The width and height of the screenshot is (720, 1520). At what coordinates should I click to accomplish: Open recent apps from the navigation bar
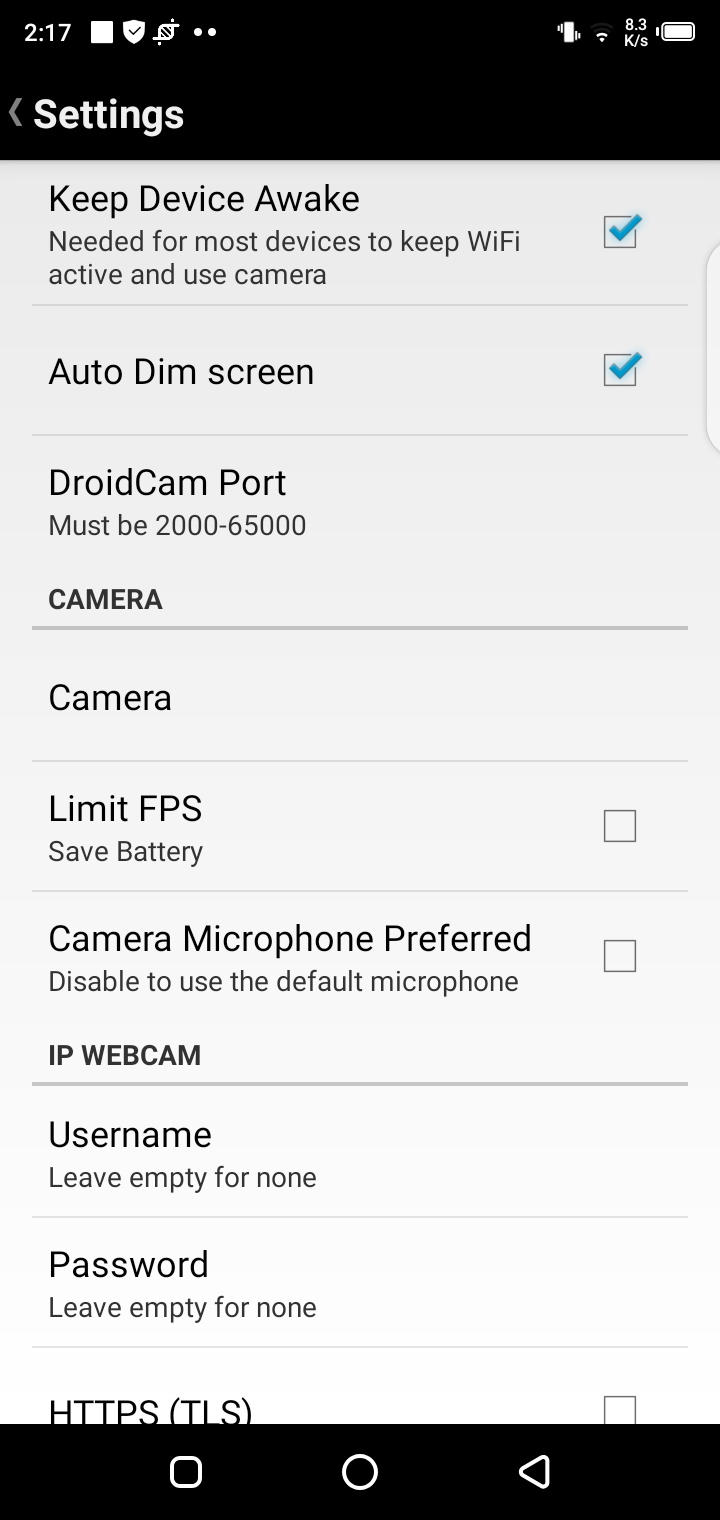click(x=187, y=1471)
